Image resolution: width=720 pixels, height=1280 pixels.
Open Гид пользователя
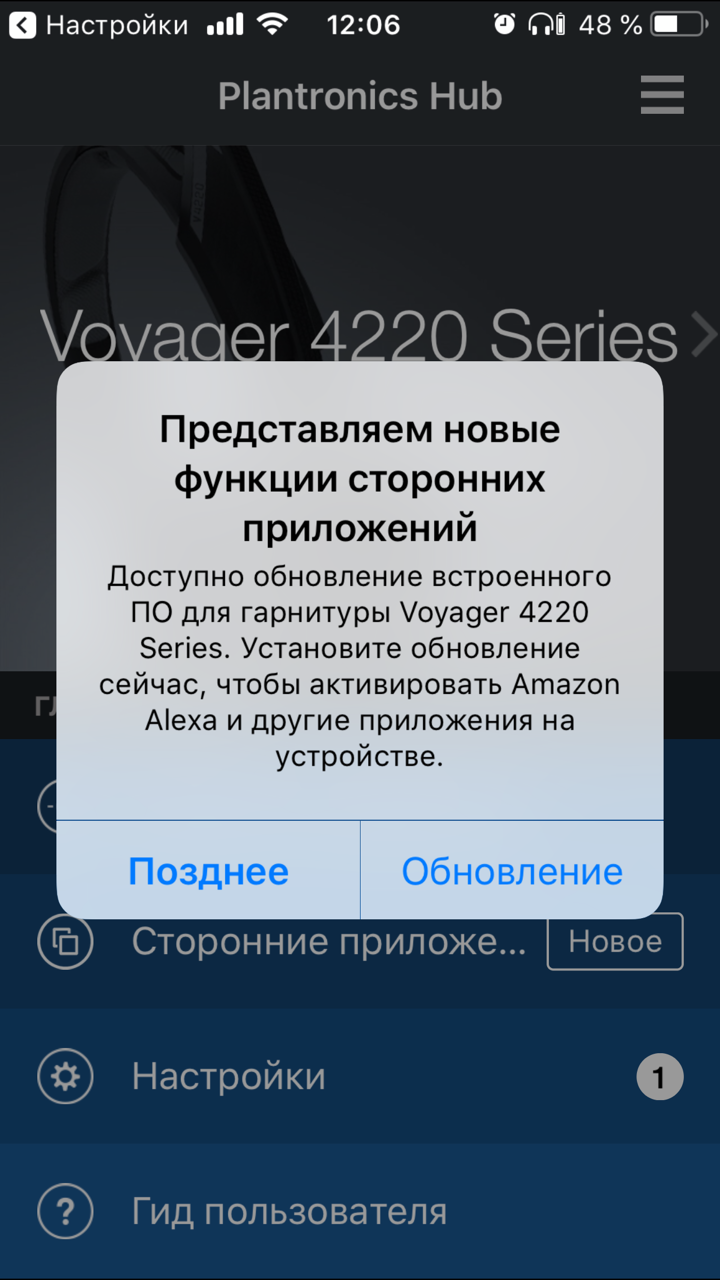coord(288,1212)
